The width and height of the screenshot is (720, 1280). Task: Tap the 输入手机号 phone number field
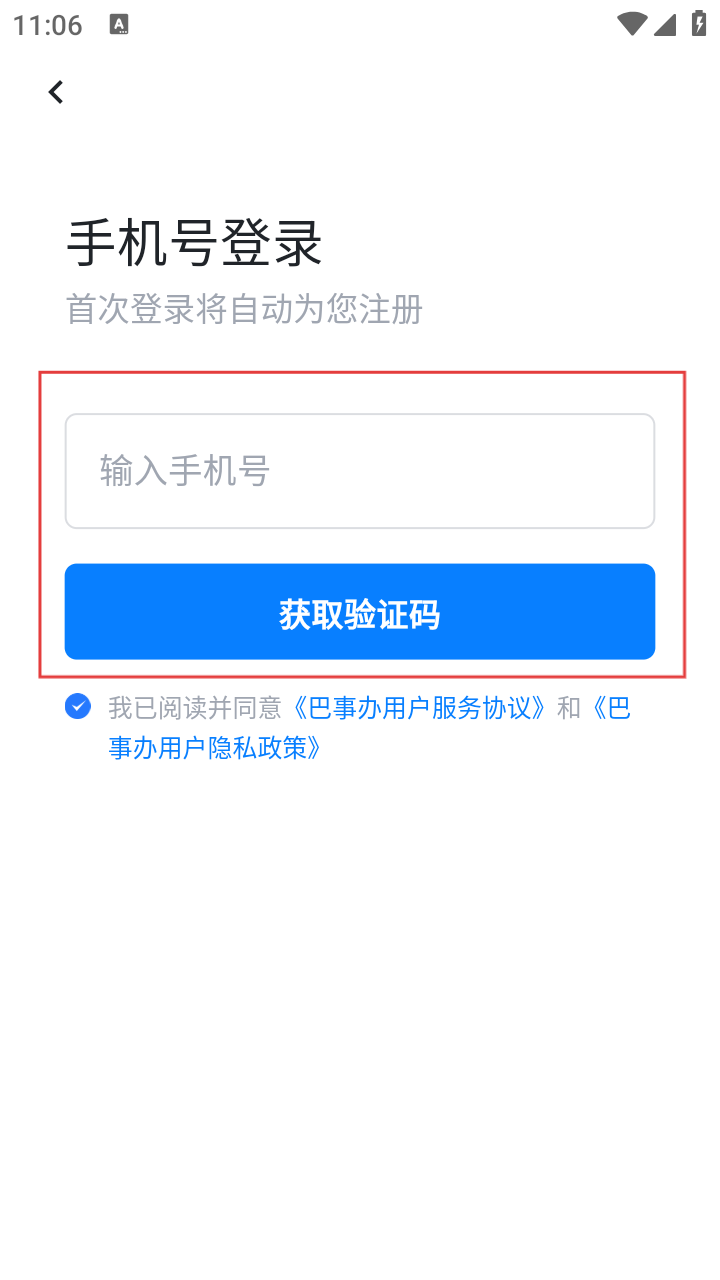coord(360,471)
